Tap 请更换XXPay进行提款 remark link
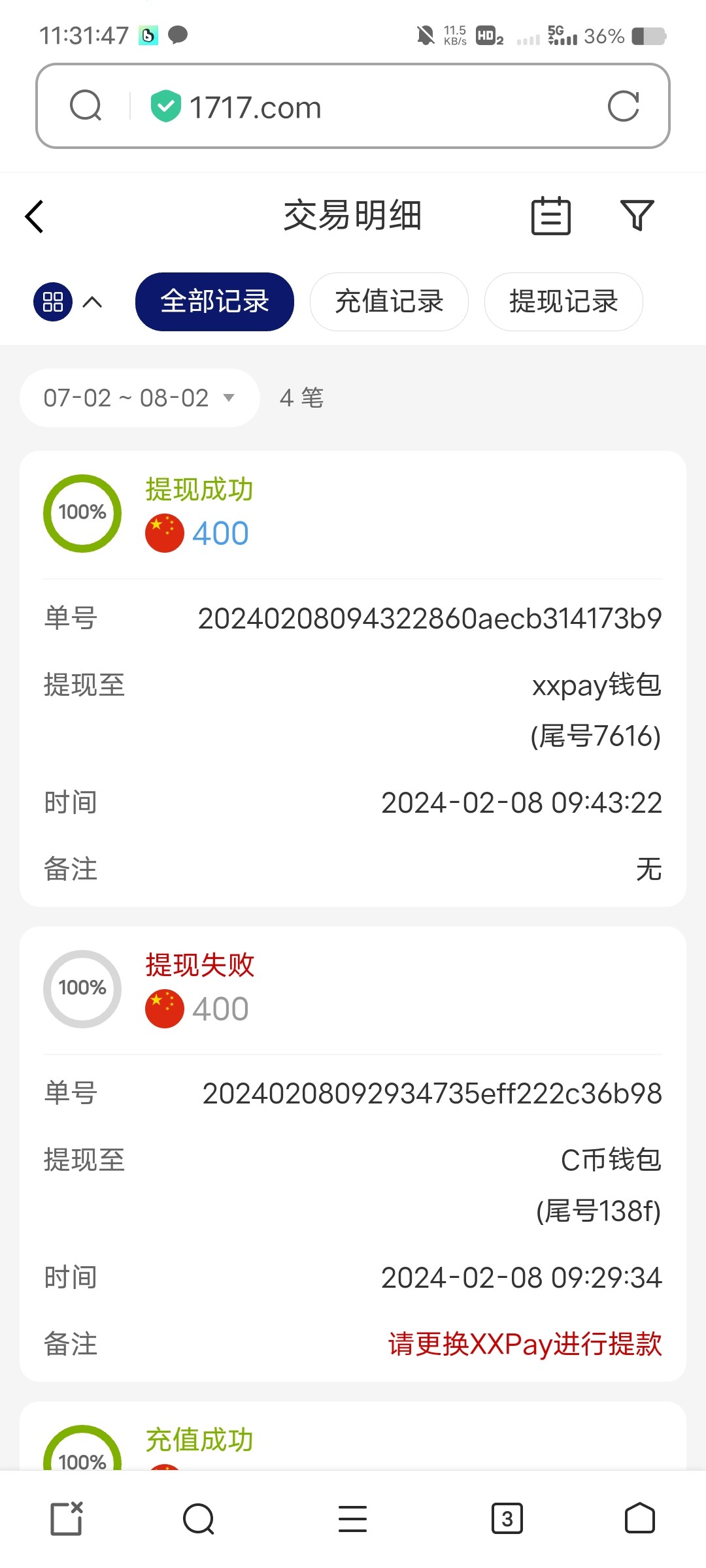 click(522, 1345)
